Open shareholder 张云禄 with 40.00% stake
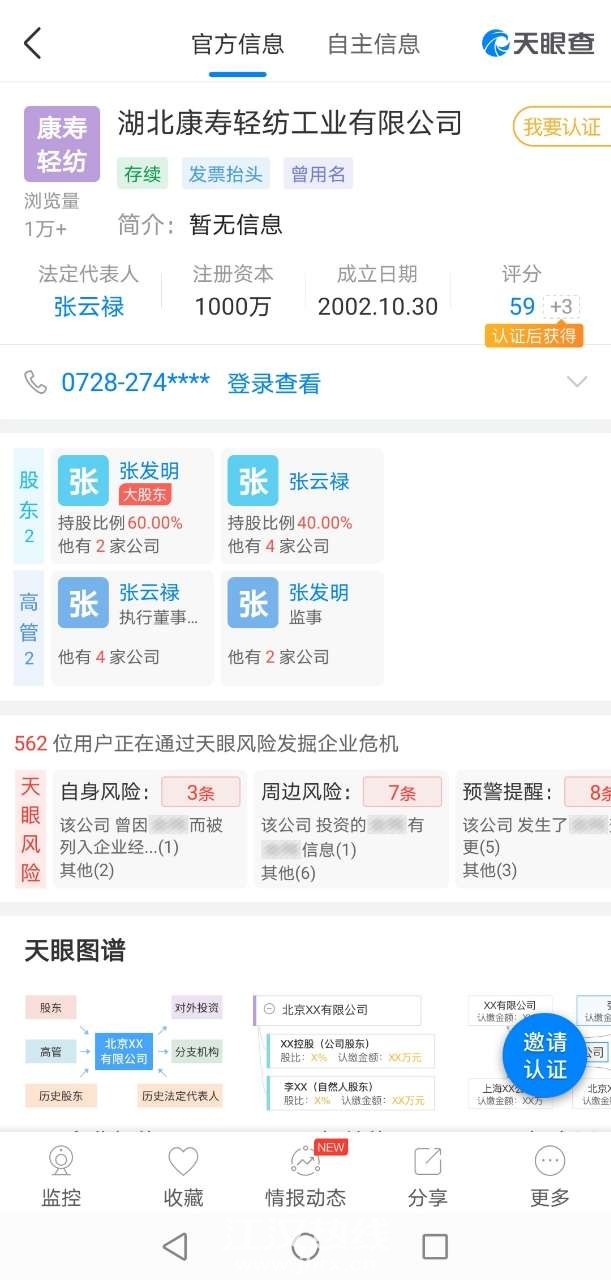 pyautogui.click(x=302, y=506)
